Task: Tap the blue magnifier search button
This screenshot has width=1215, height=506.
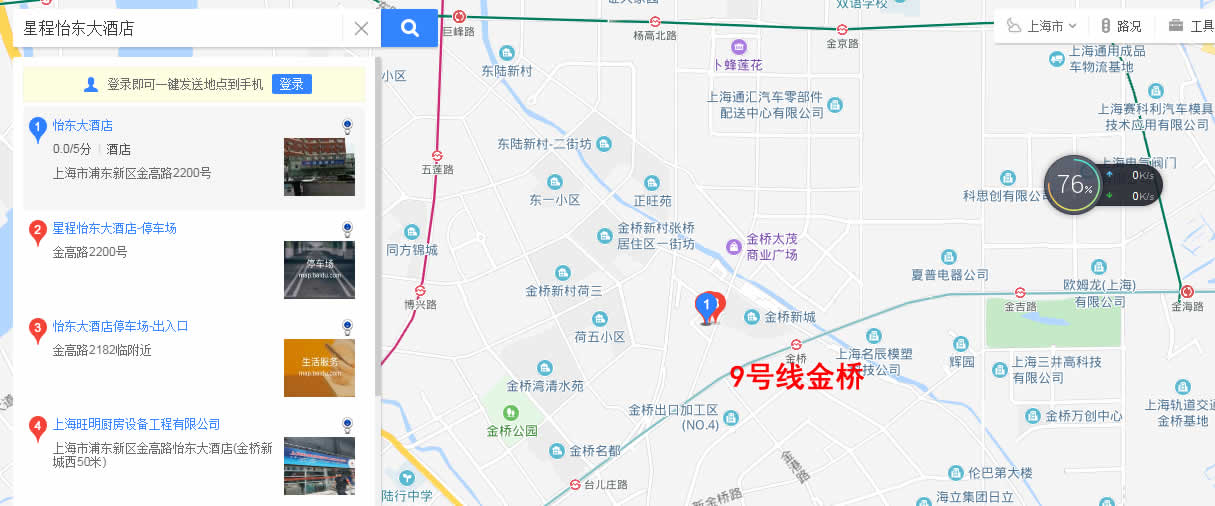Action: (409, 28)
